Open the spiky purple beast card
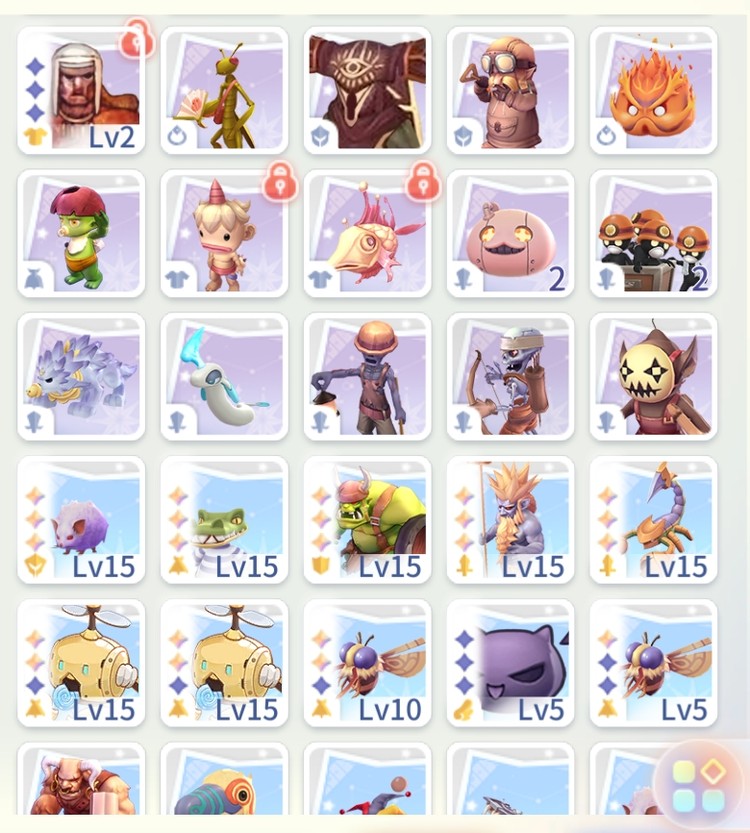Image resolution: width=750 pixels, height=833 pixels. coord(81,377)
